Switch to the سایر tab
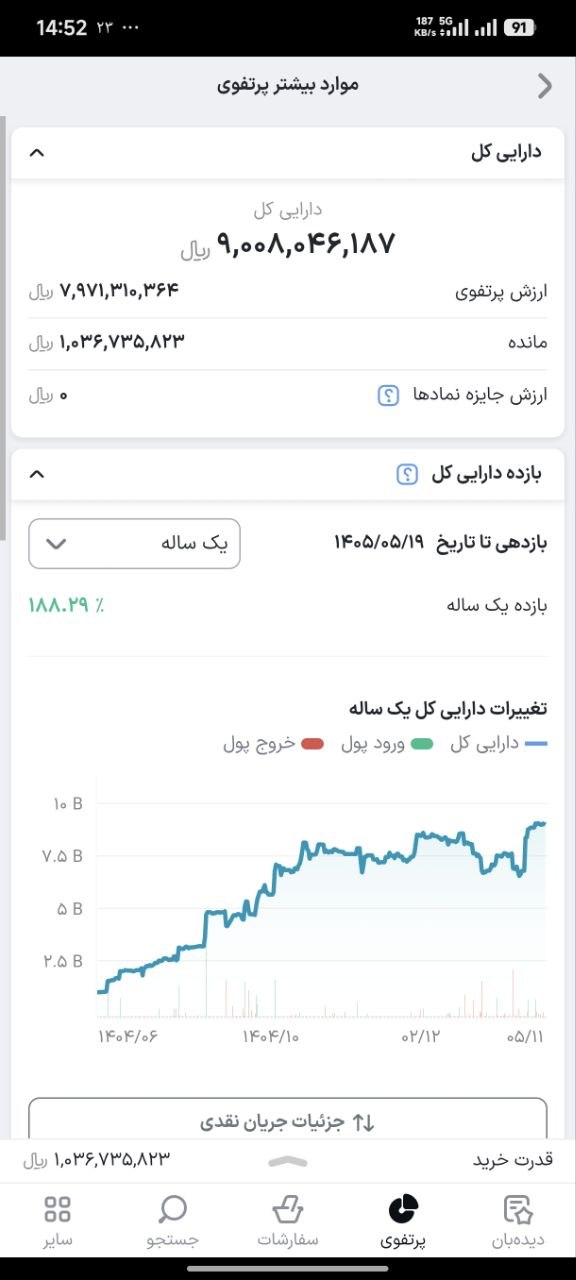 coord(58,1221)
